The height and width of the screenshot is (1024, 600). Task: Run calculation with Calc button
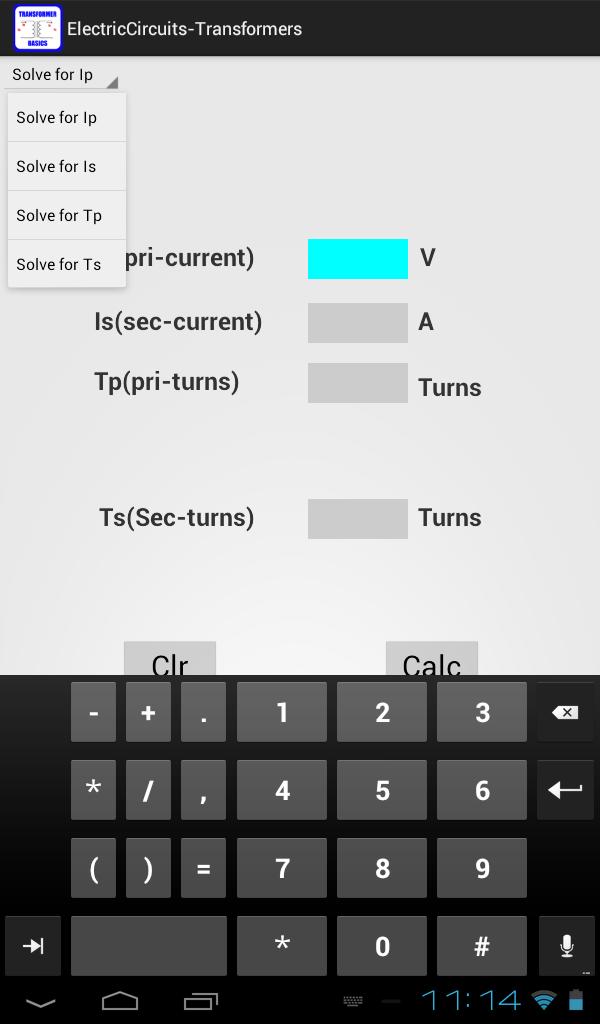[x=431, y=660]
